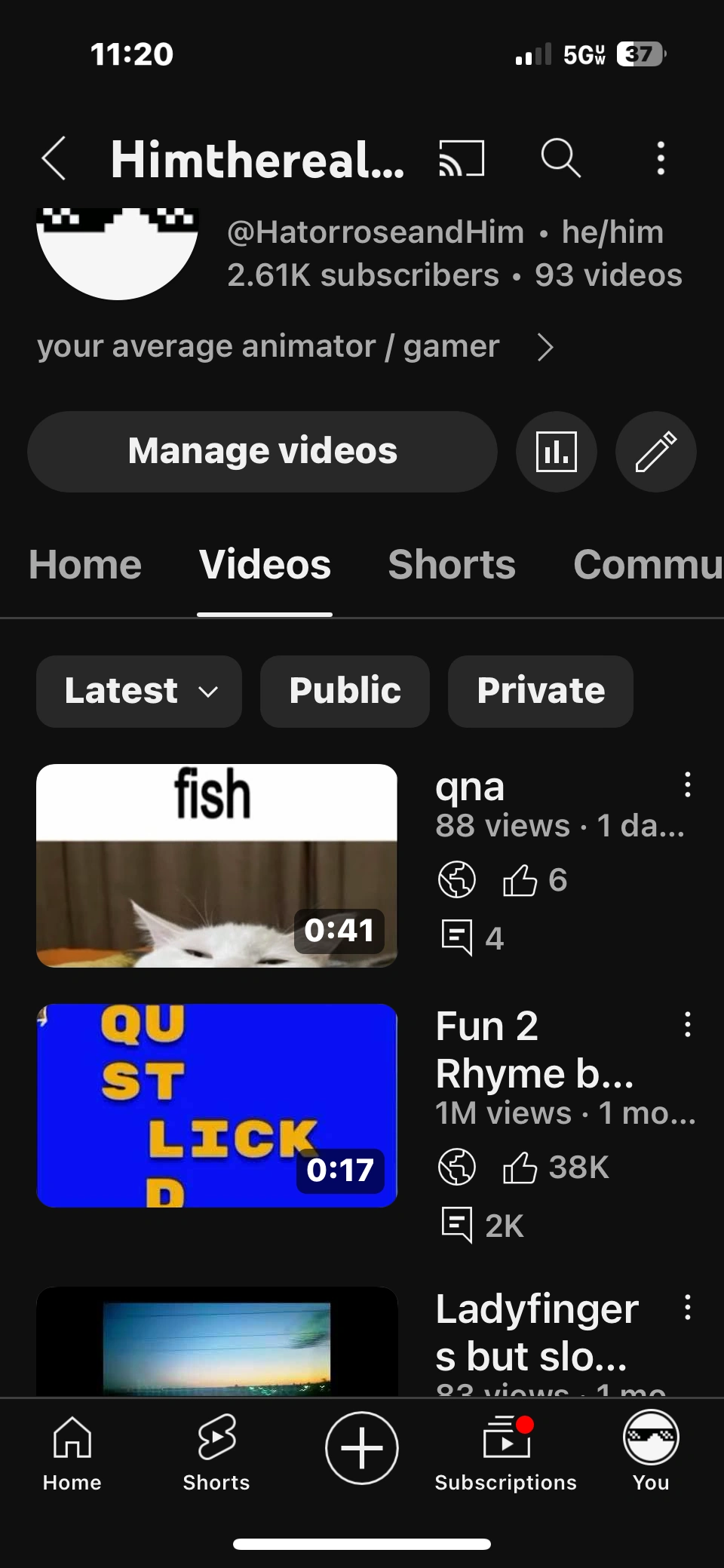The image size is (724, 1568).
Task: Play the "qna" video
Action: coord(217,866)
